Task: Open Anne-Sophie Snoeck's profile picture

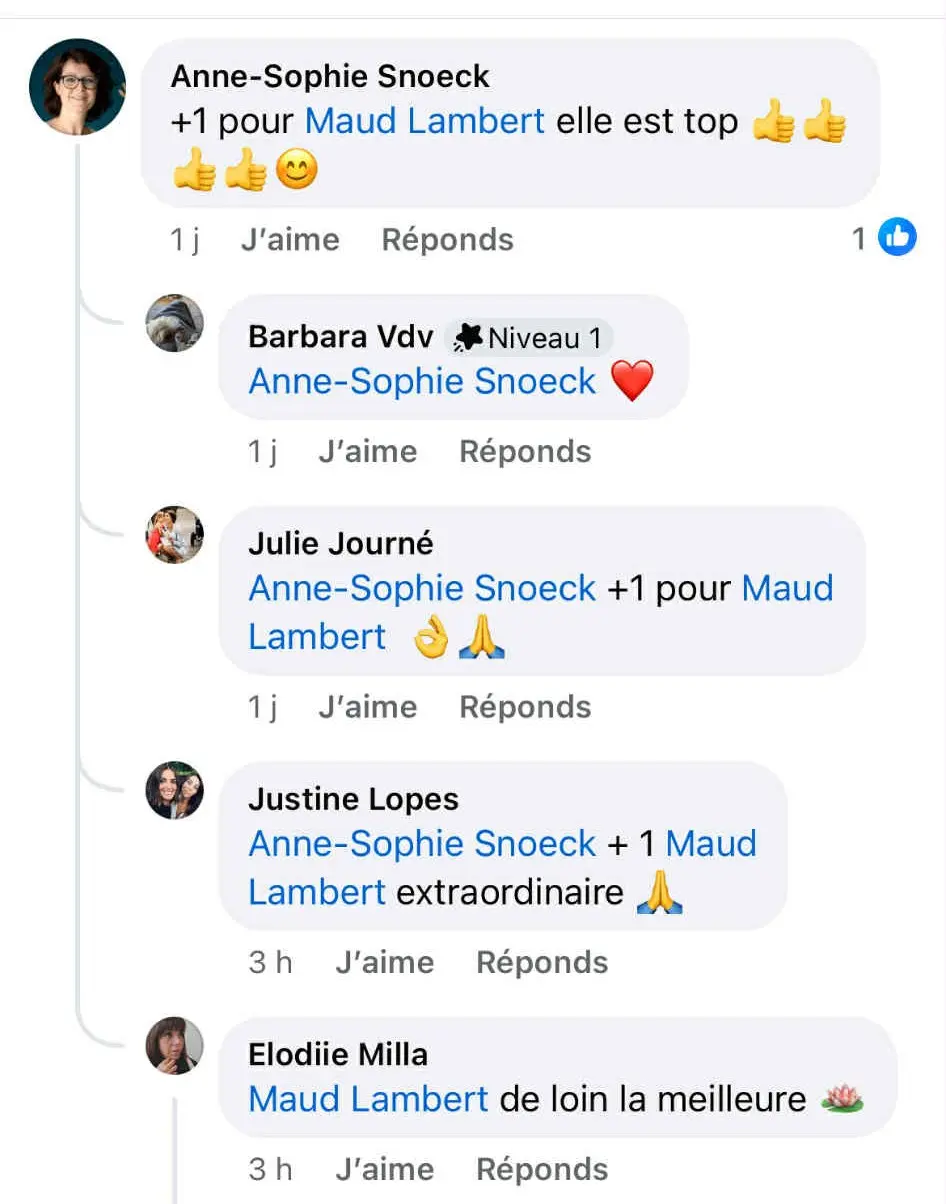Action: pyautogui.click(x=78, y=87)
